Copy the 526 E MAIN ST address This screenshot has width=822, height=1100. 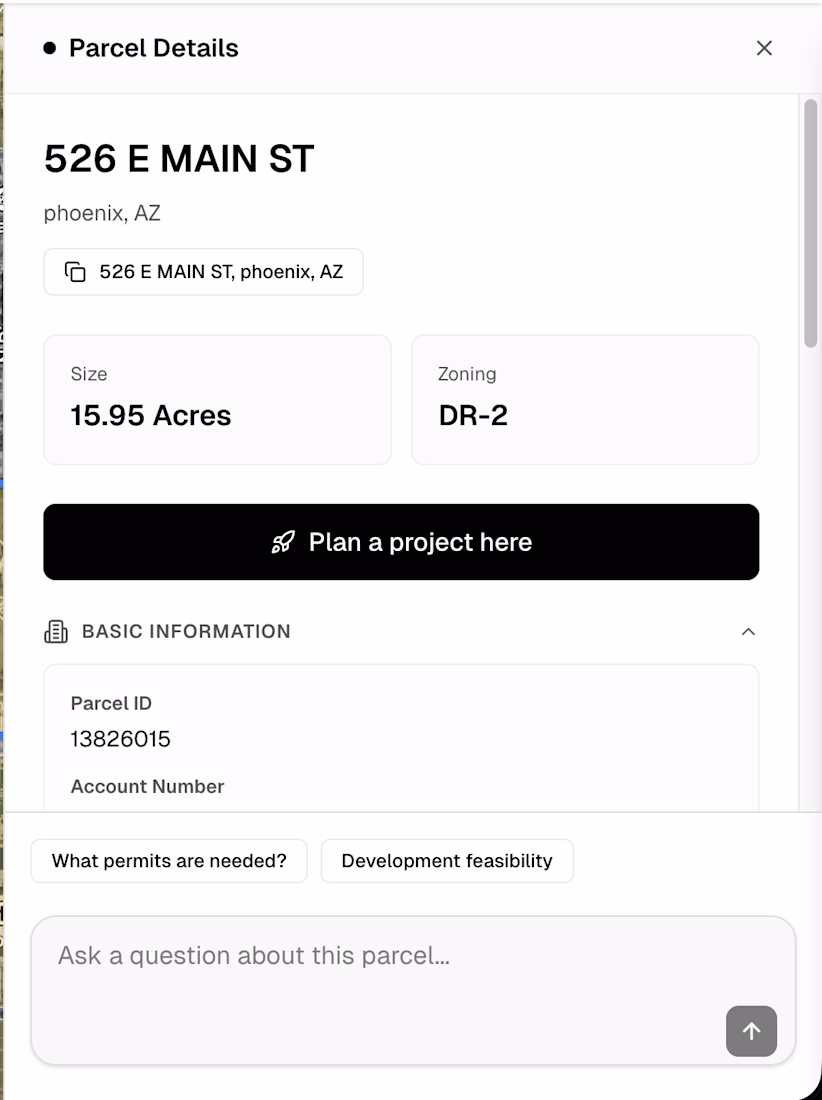pyautogui.click(x=203, y=272)
